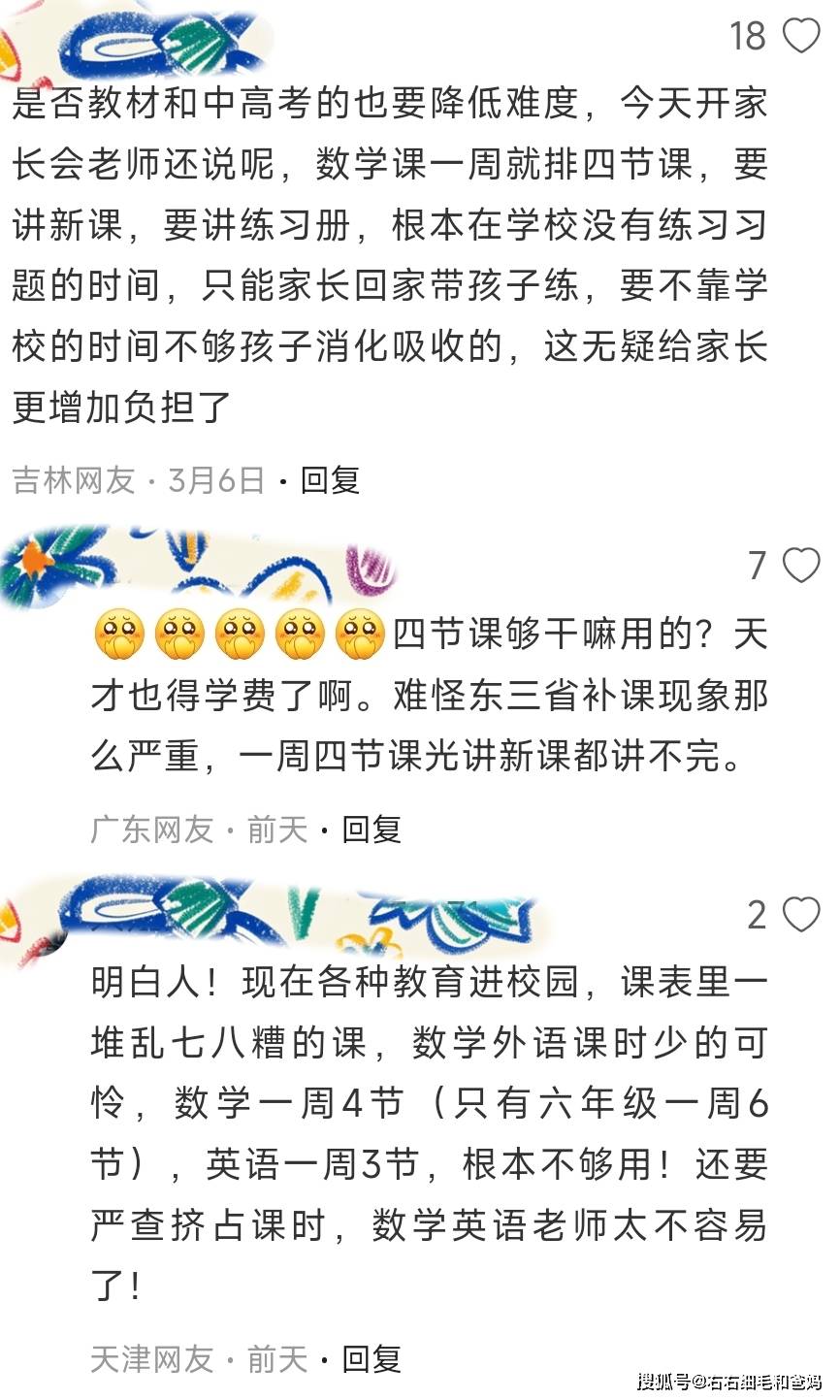Like the 广东网友 comment about 四节课
The height and width of the screenshot is (1400, 840).
point(801,565)
